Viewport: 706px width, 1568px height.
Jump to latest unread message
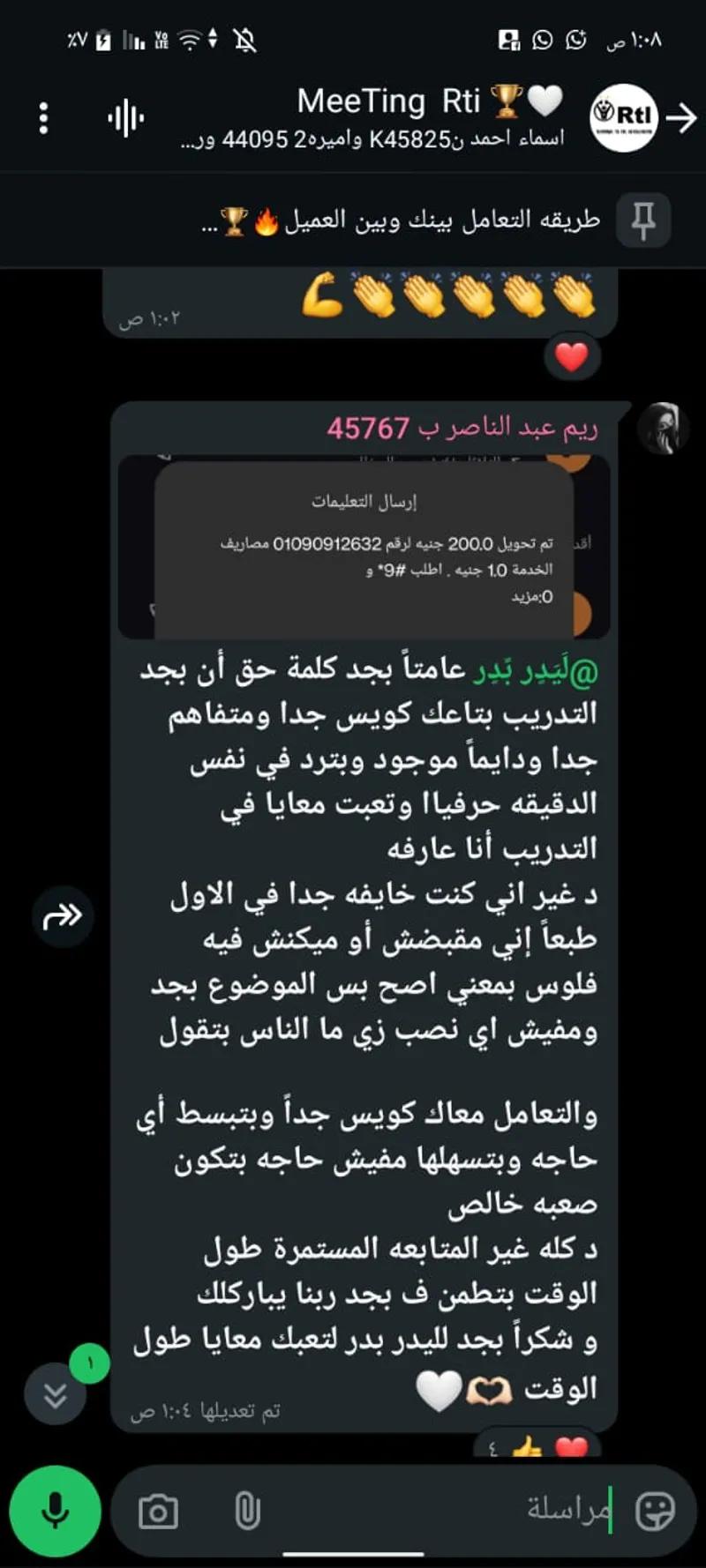56,1394
